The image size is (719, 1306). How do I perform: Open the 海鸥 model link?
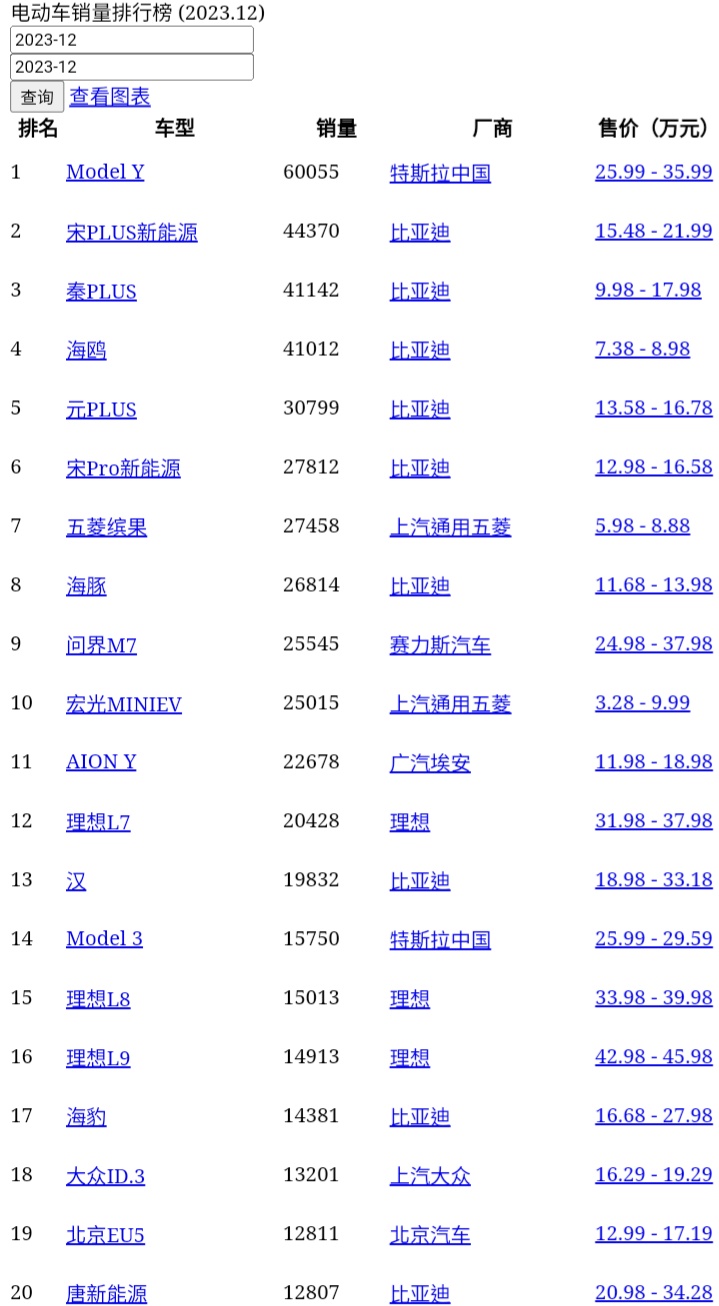click(86, 350)
